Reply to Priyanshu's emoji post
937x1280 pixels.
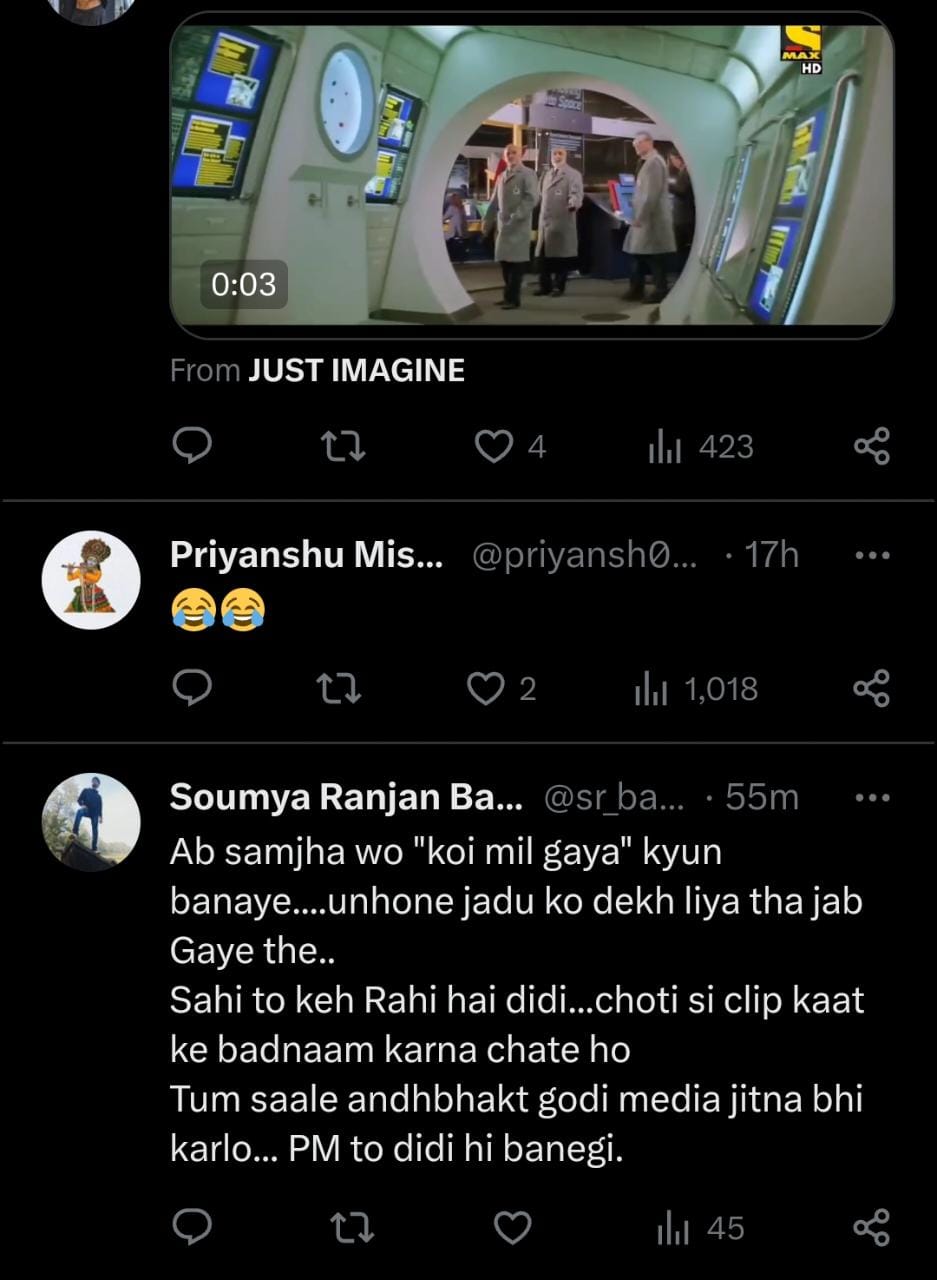click(191, 689)
